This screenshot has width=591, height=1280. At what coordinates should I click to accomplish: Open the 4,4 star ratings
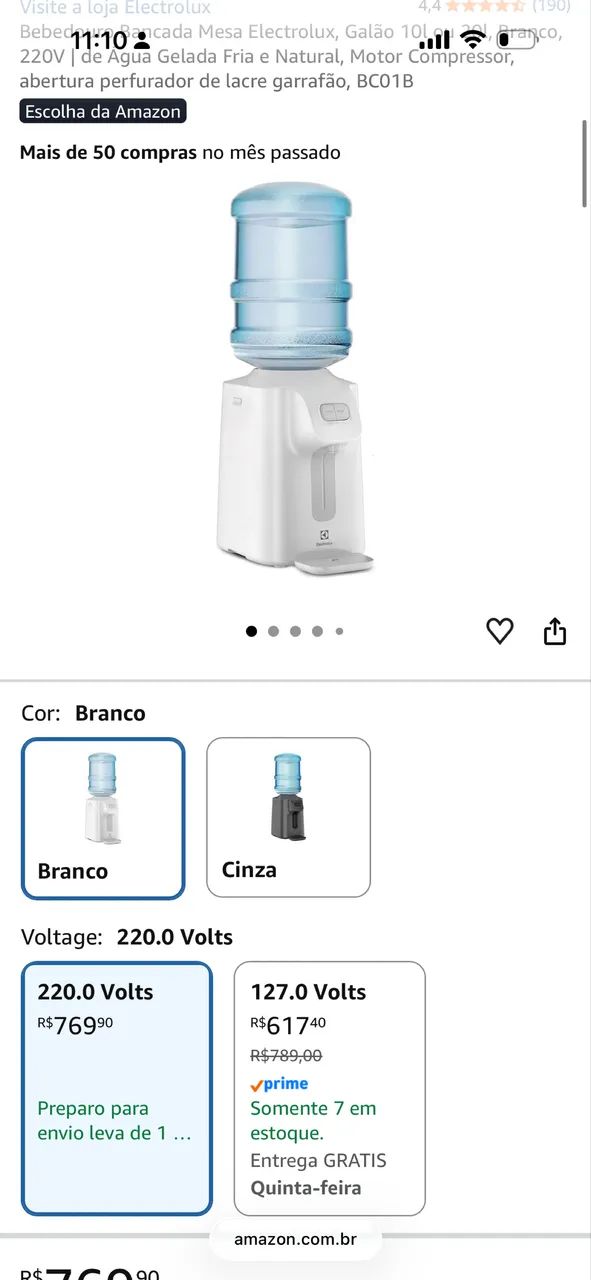(494, 6)
